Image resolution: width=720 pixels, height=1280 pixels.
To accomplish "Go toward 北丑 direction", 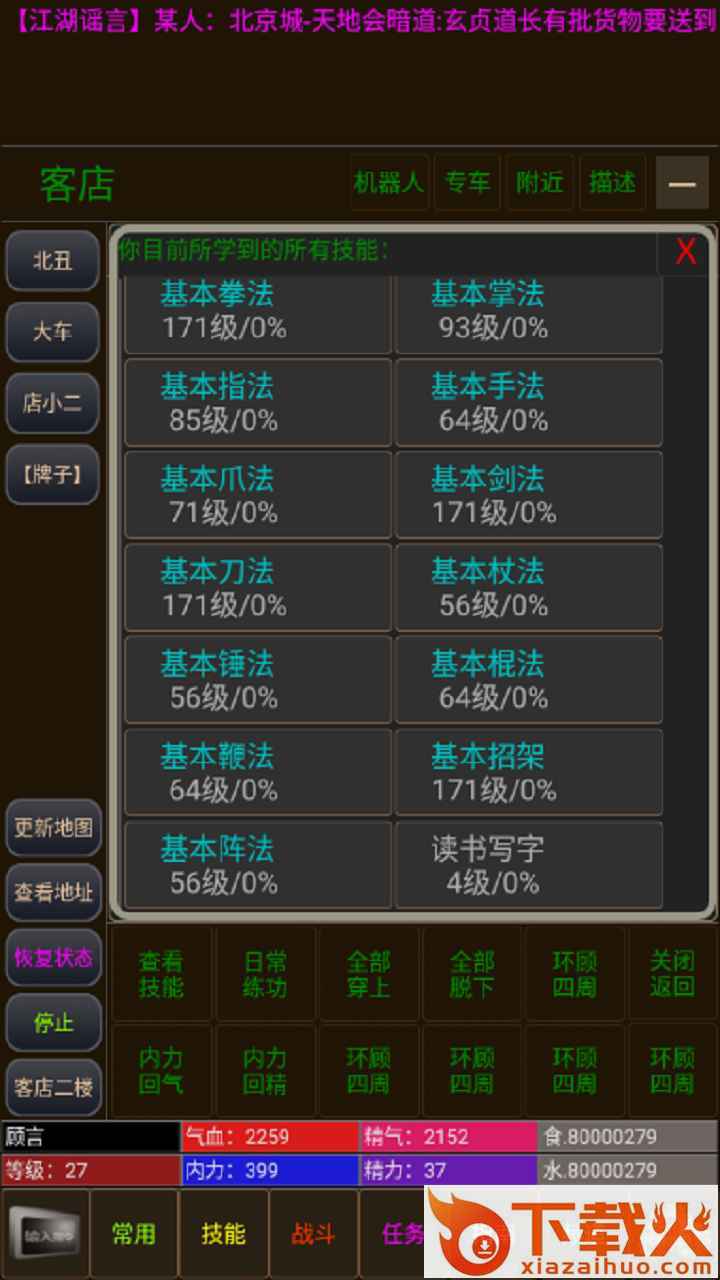I will tap(53, 261).
